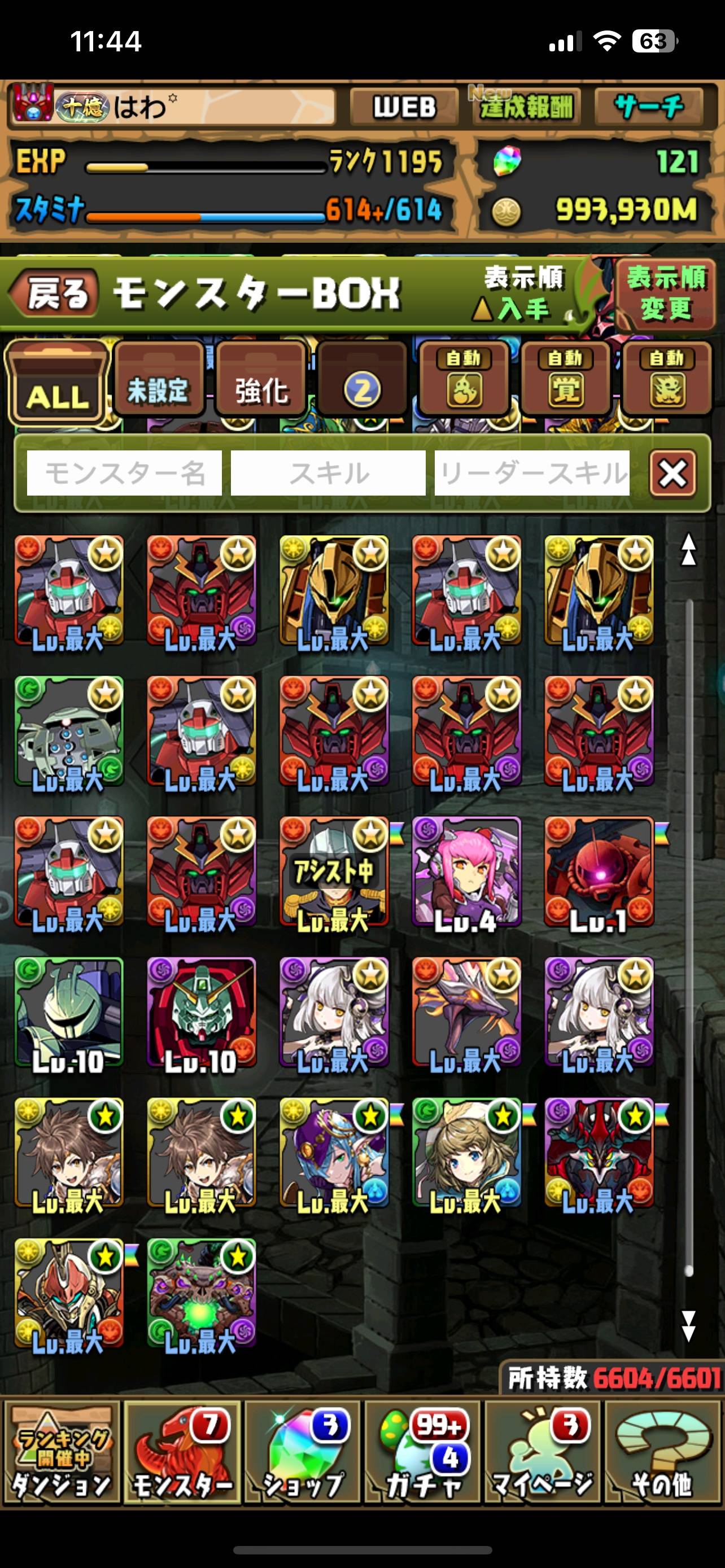Go back with the 戻る button
The width and height of the screenshot is (725, 1568).
coord(54,295)
